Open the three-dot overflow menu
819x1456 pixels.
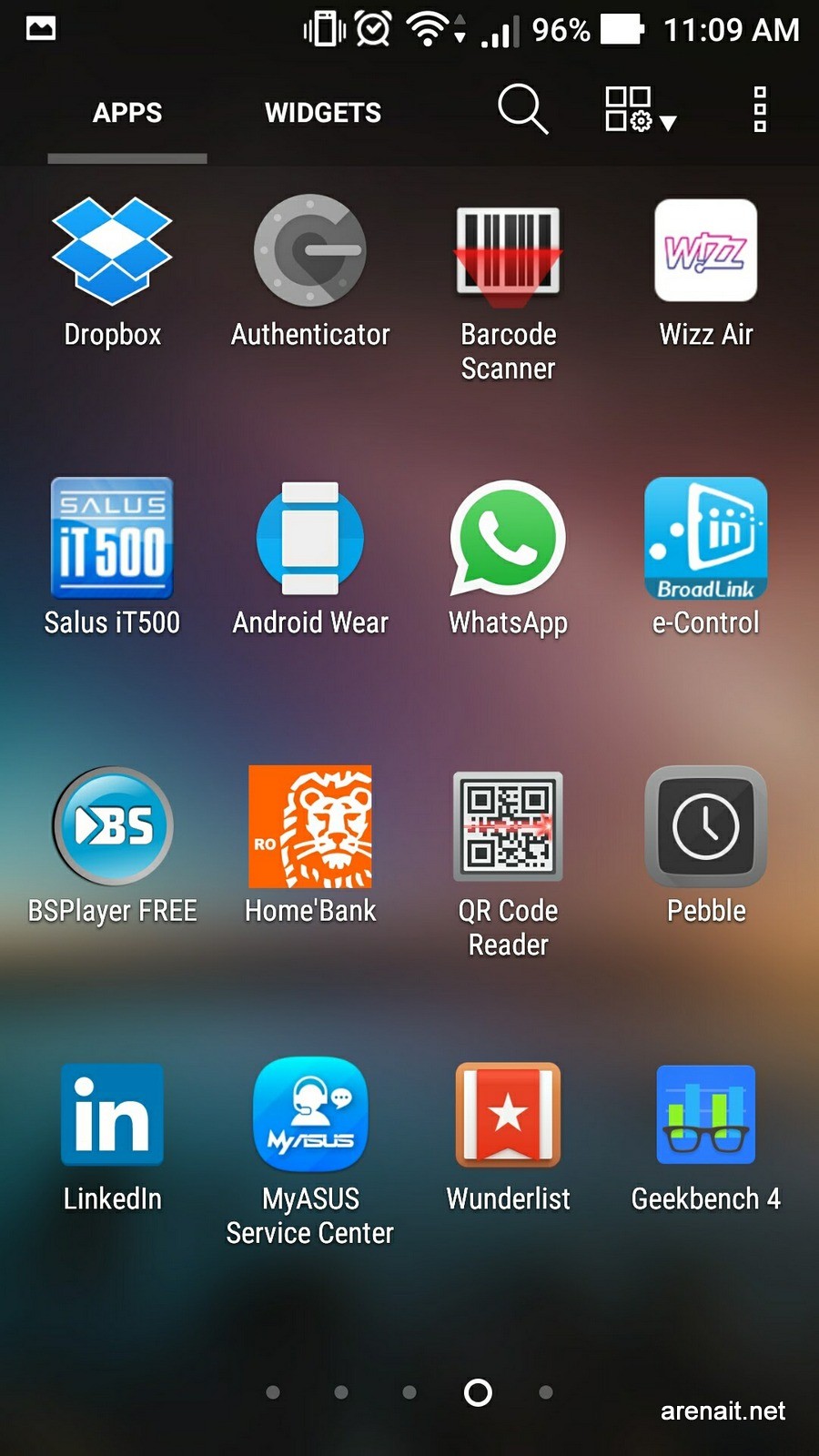[760, 110]
